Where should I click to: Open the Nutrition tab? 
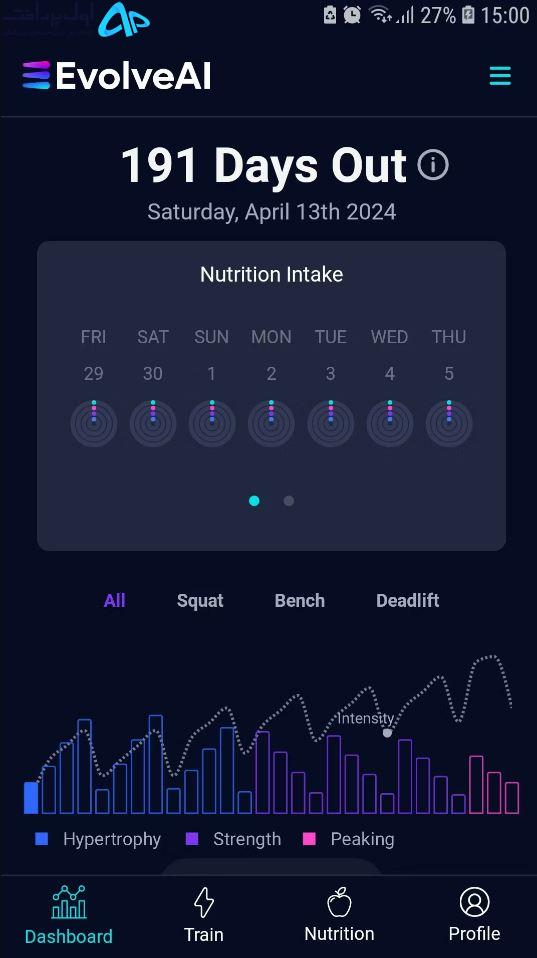click(x=339, y=915)
